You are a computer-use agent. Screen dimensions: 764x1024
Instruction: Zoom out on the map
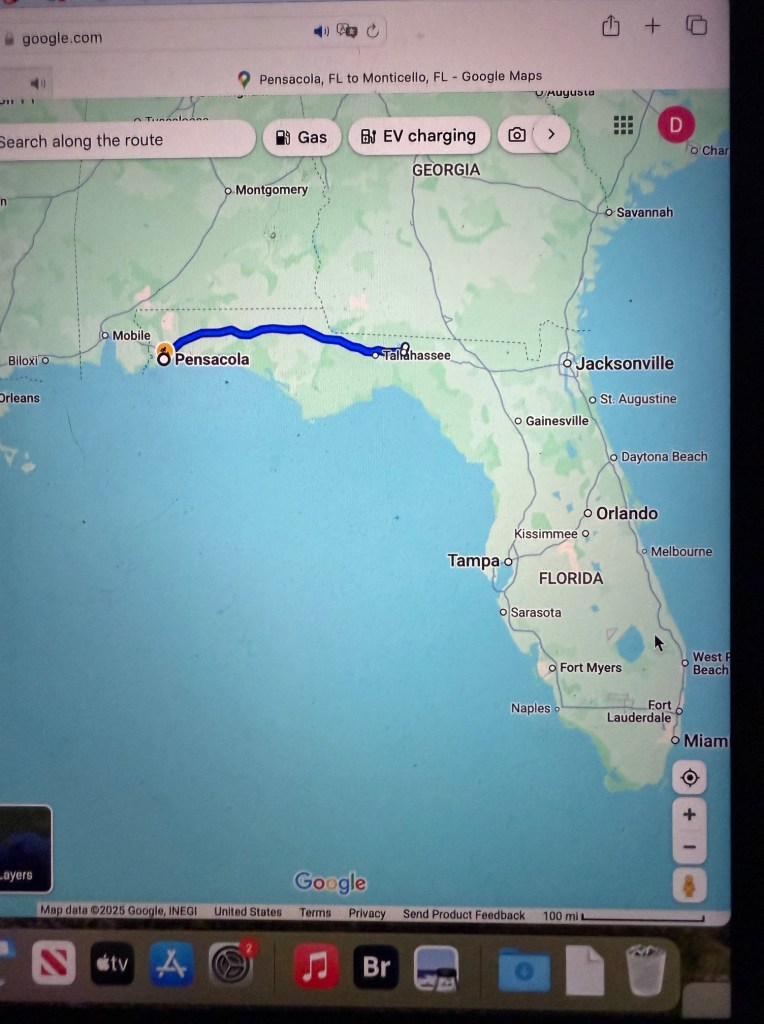[x=689, y=848]
